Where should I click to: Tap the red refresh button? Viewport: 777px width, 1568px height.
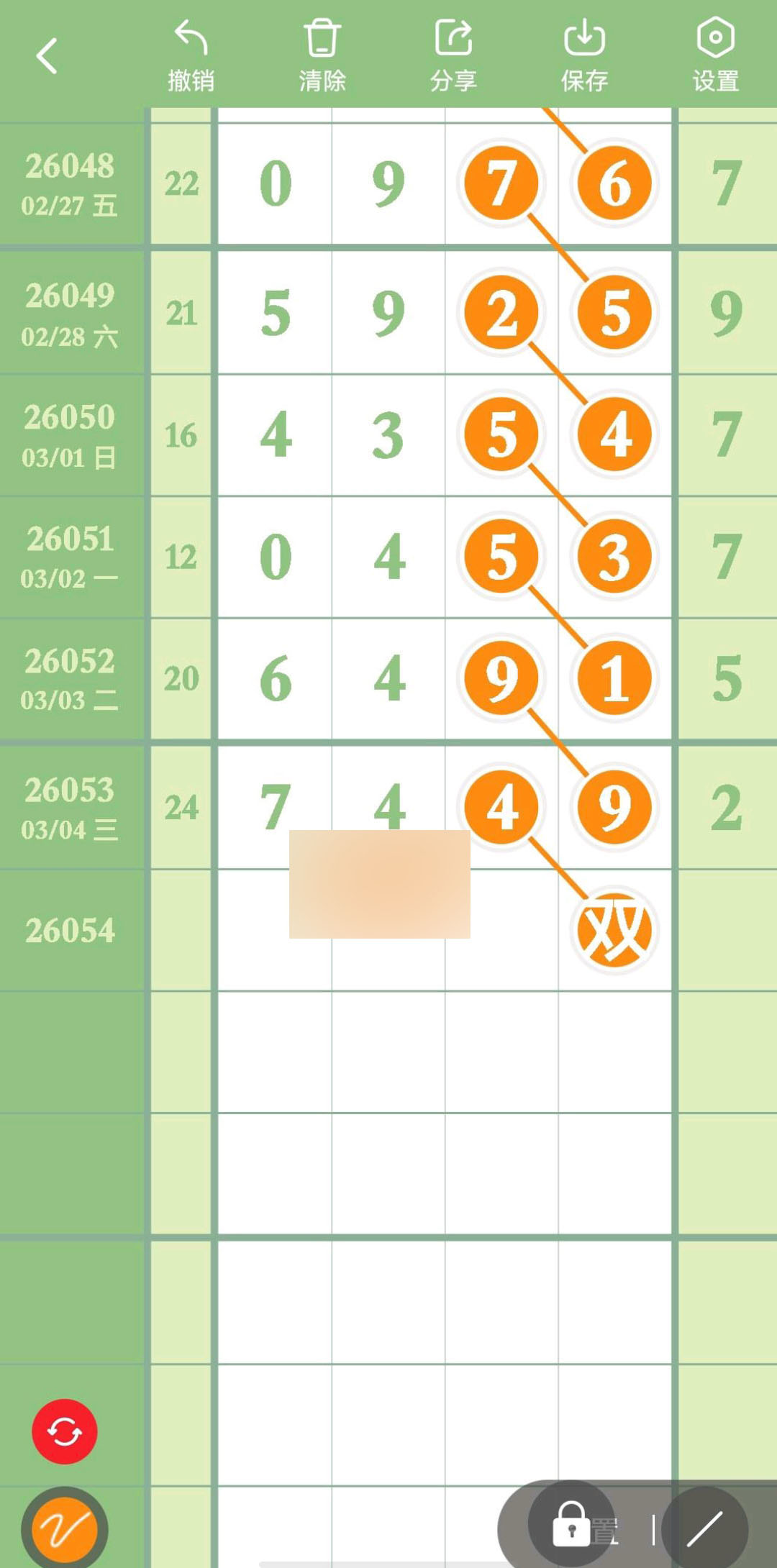(x=65, y=1431)
